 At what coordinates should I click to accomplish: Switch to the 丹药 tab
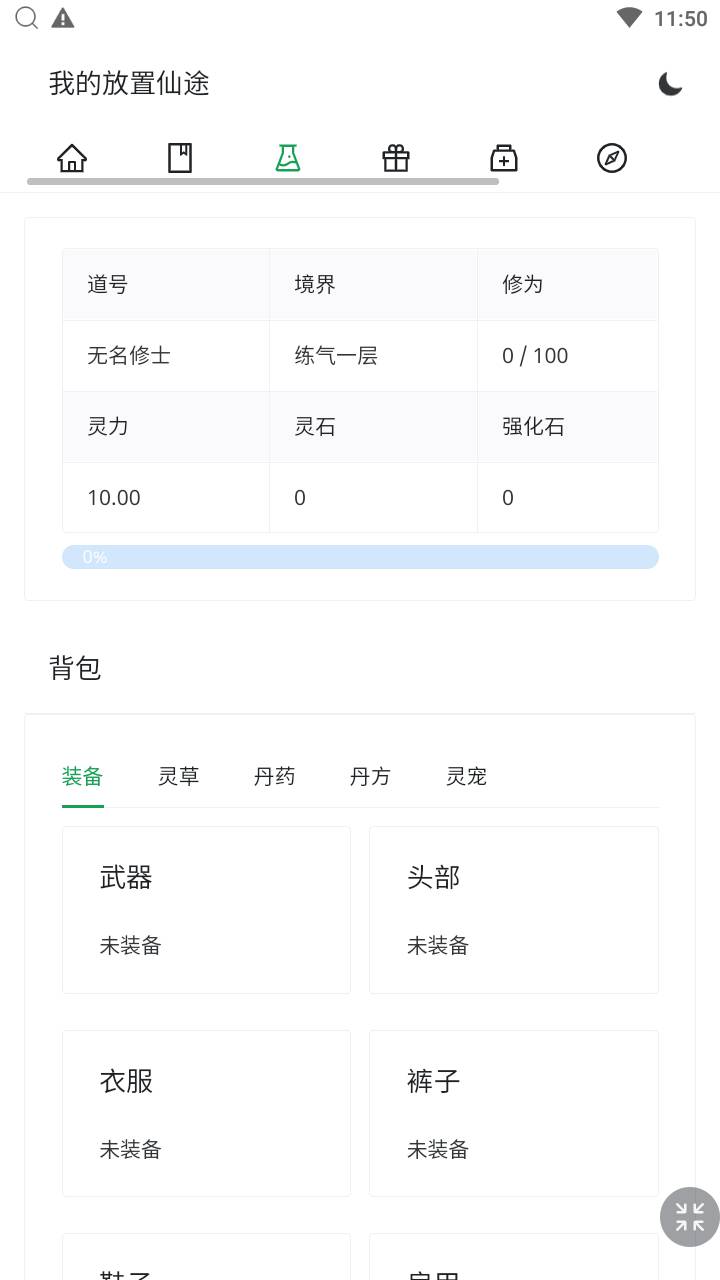point(275,777)
